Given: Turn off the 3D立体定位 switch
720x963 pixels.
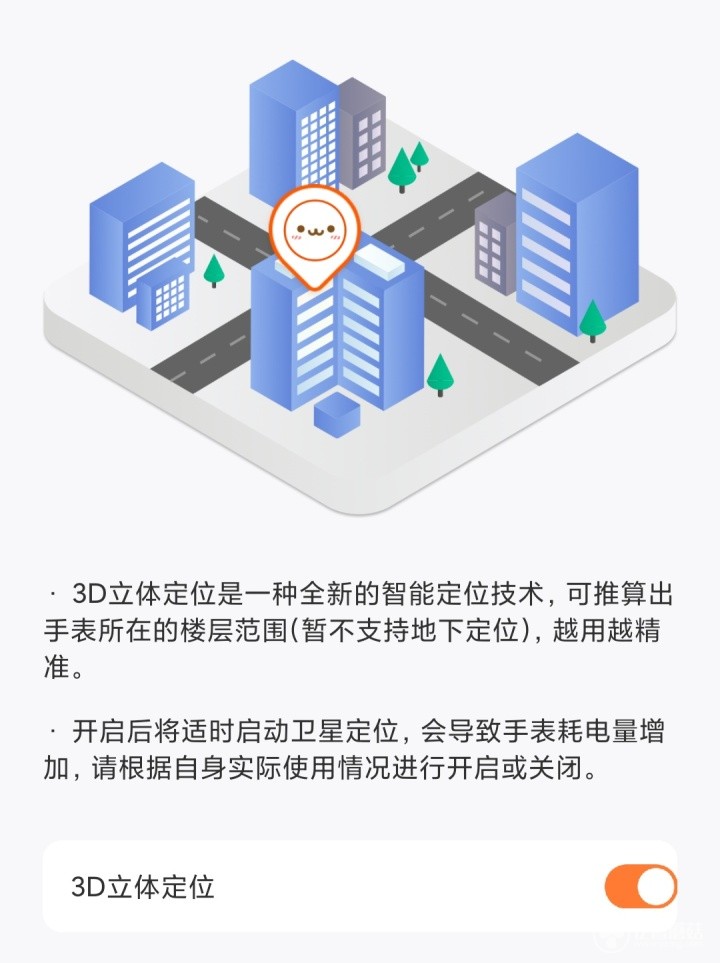Looking at the screenshot, I should click(x=640, y=886).
